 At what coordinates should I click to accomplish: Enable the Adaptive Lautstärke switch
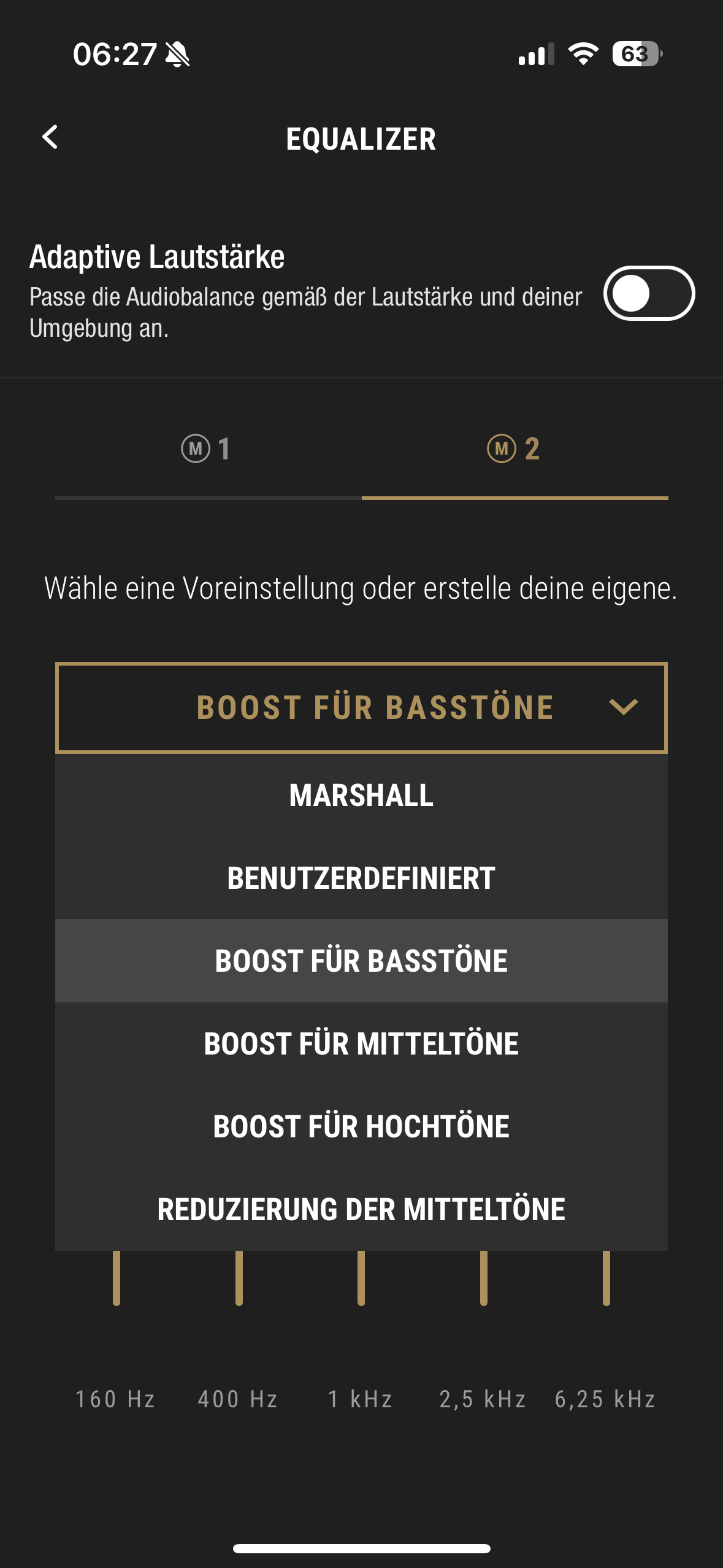pos(649,293)
